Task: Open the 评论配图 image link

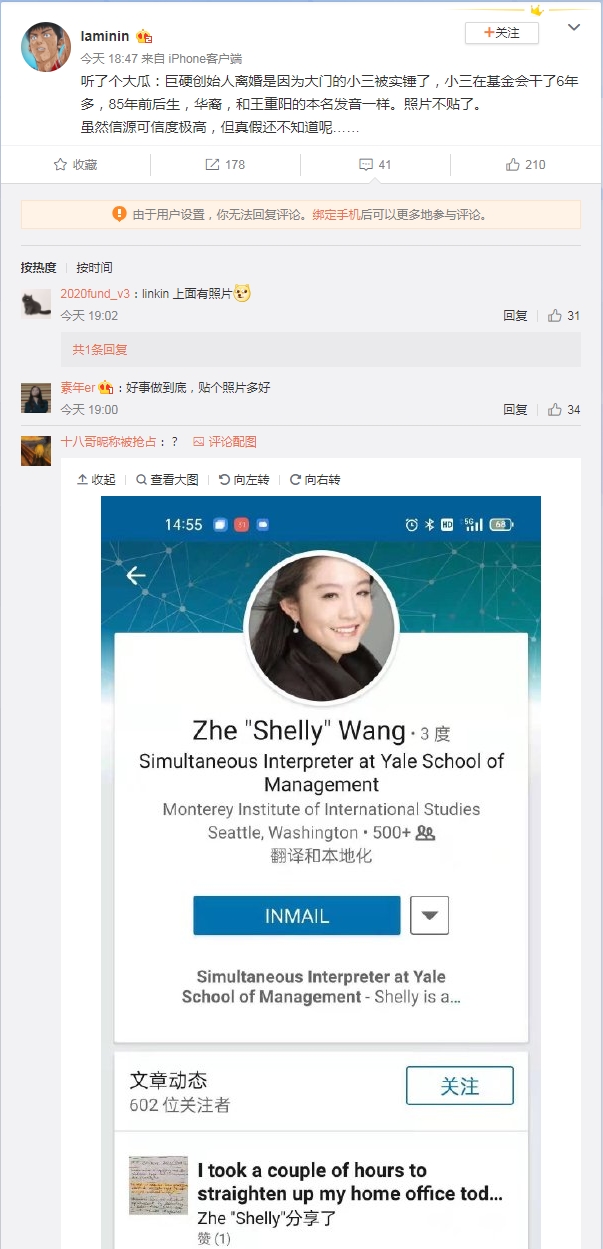Action: click(225, 441)
